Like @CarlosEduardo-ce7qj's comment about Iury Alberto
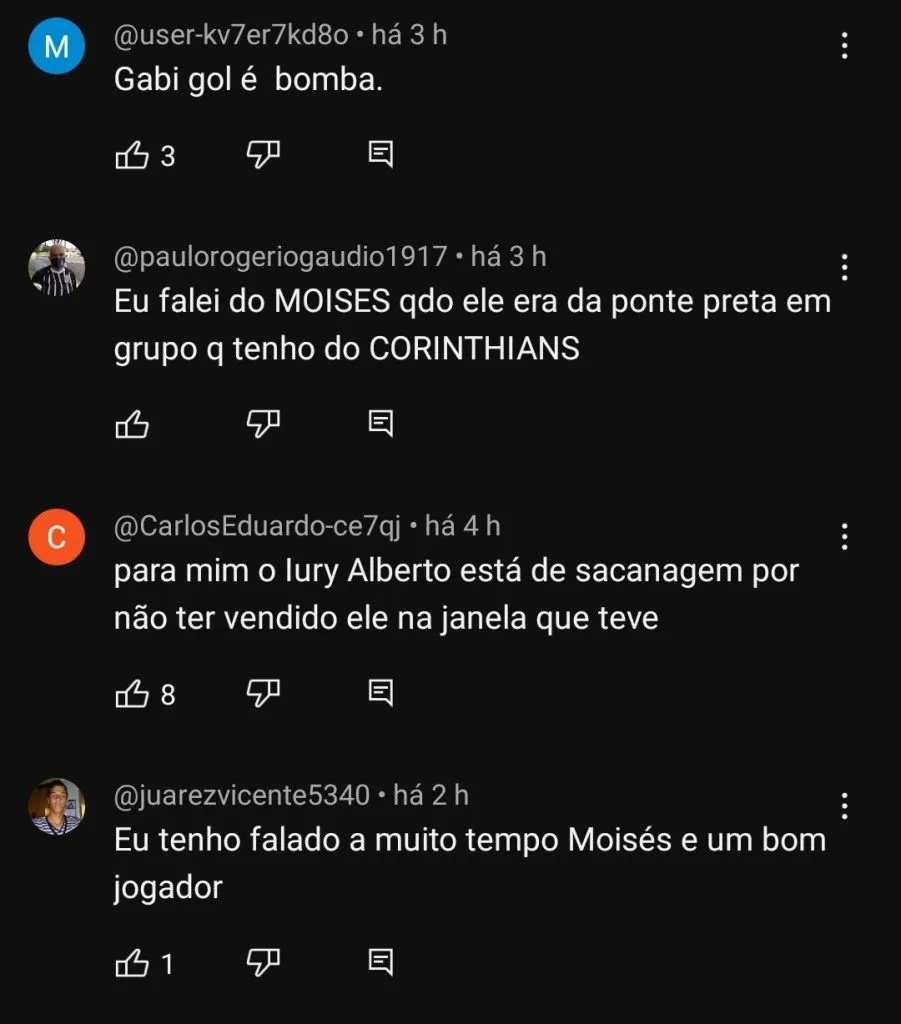Viewport: 901px width, 1024px height. (133, 692)
